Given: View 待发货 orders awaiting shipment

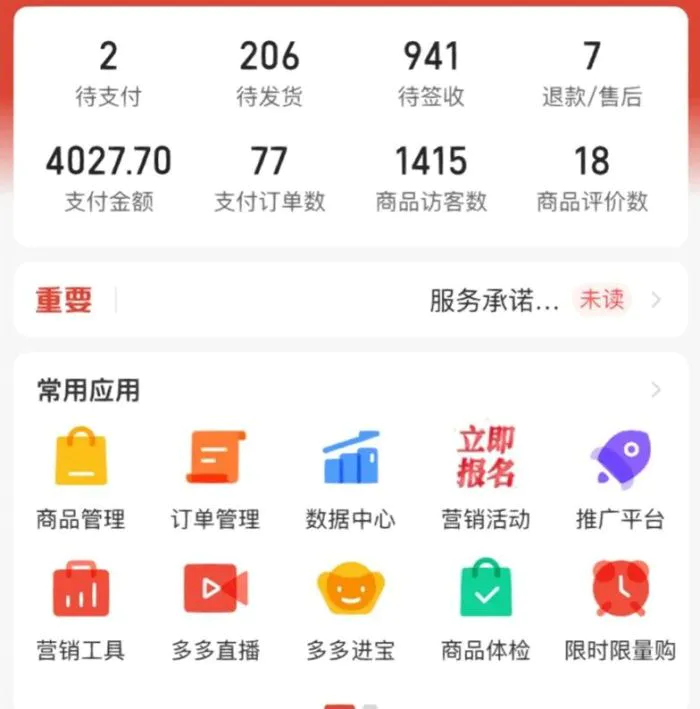Looking at the screenshot, I should (269, 73).
